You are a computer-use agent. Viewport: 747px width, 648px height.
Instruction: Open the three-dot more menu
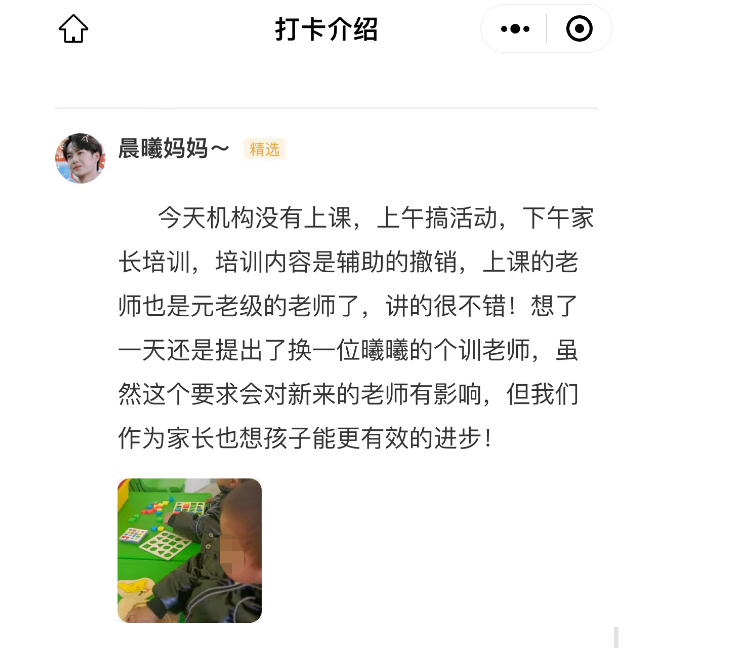(x=515, y=29)
